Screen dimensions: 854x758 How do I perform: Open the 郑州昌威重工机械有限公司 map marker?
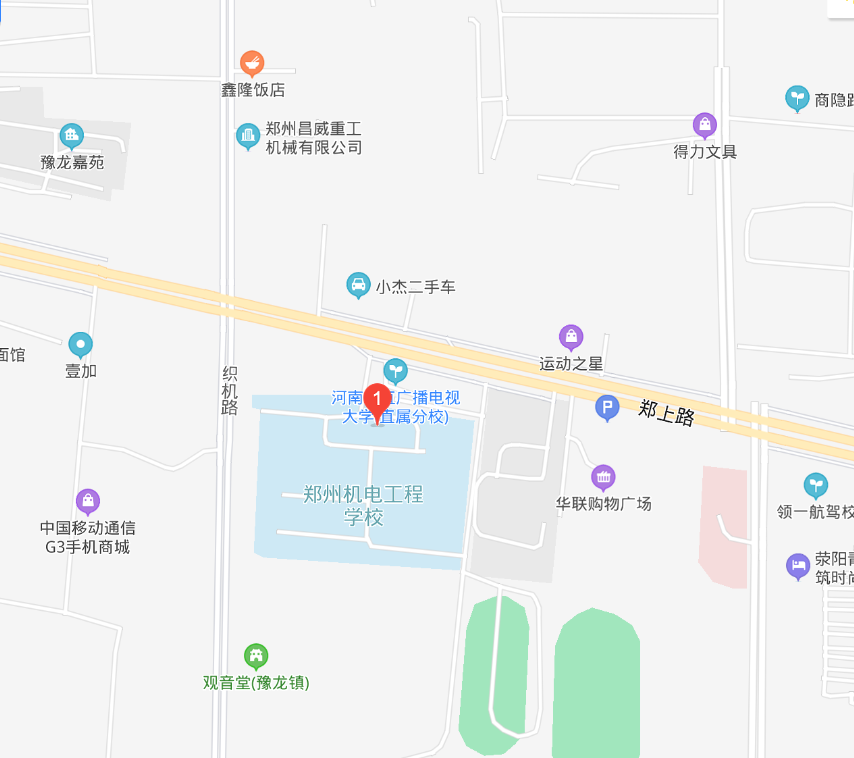tap(247, 136)
